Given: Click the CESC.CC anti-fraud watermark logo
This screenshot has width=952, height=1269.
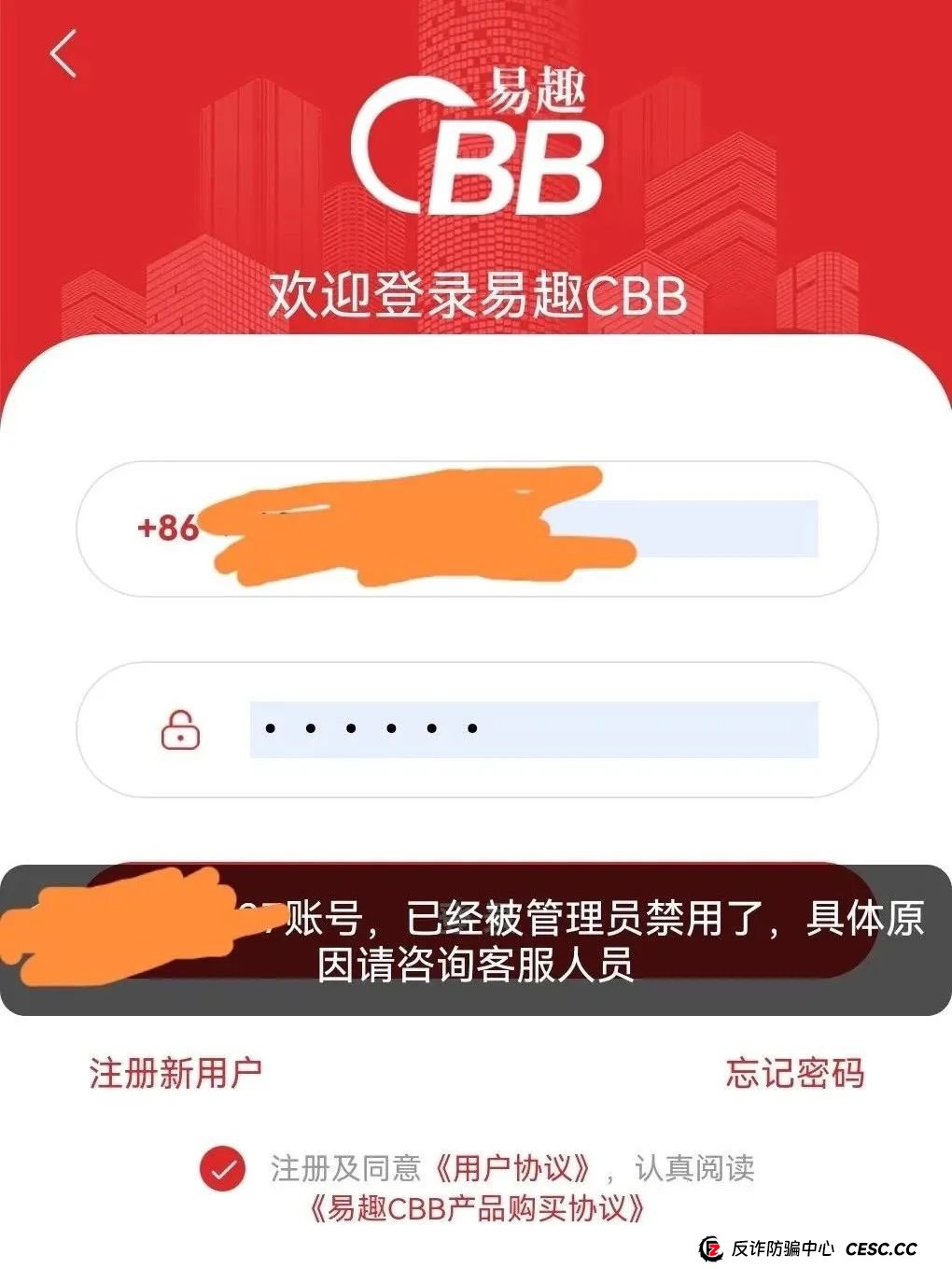Looking at the screenshot, I should click(x=711, y=1248).
